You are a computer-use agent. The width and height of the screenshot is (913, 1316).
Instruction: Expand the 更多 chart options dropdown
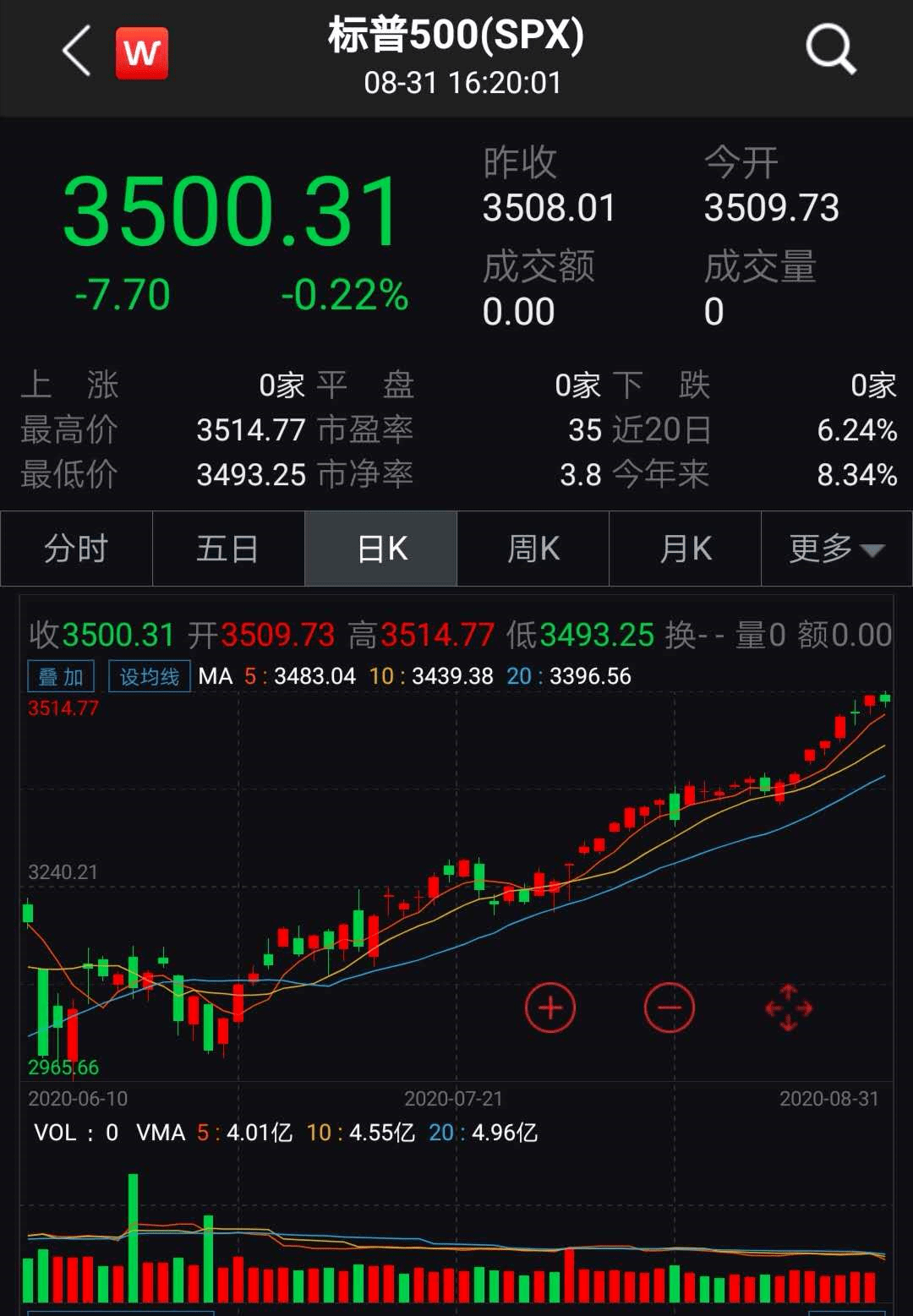pos(833,549)
